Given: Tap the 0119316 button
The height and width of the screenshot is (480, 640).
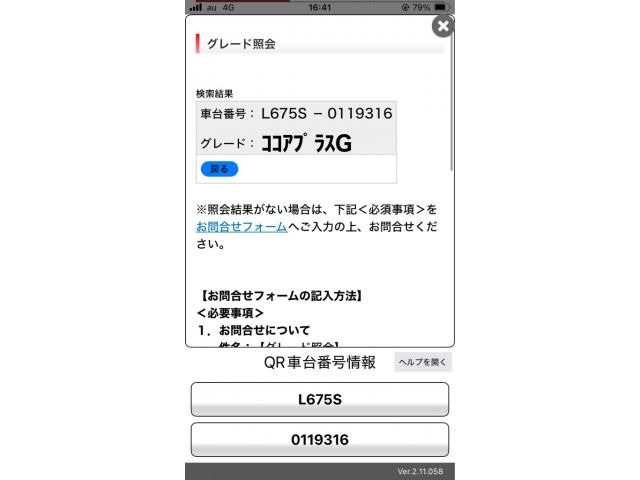Looking at the screenshot, I should click(320, 440).
